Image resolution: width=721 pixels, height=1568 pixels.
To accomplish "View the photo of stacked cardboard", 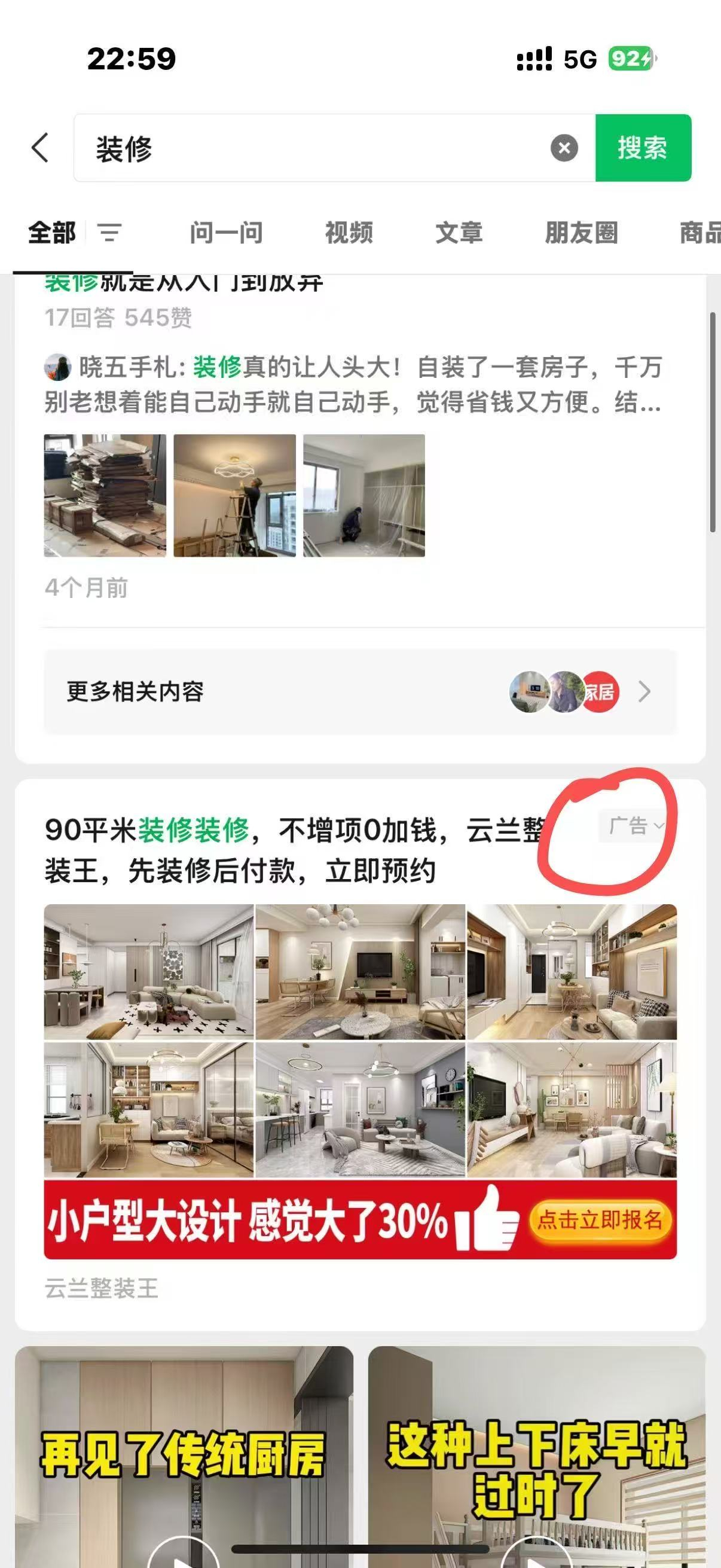I will coord(105,496).
